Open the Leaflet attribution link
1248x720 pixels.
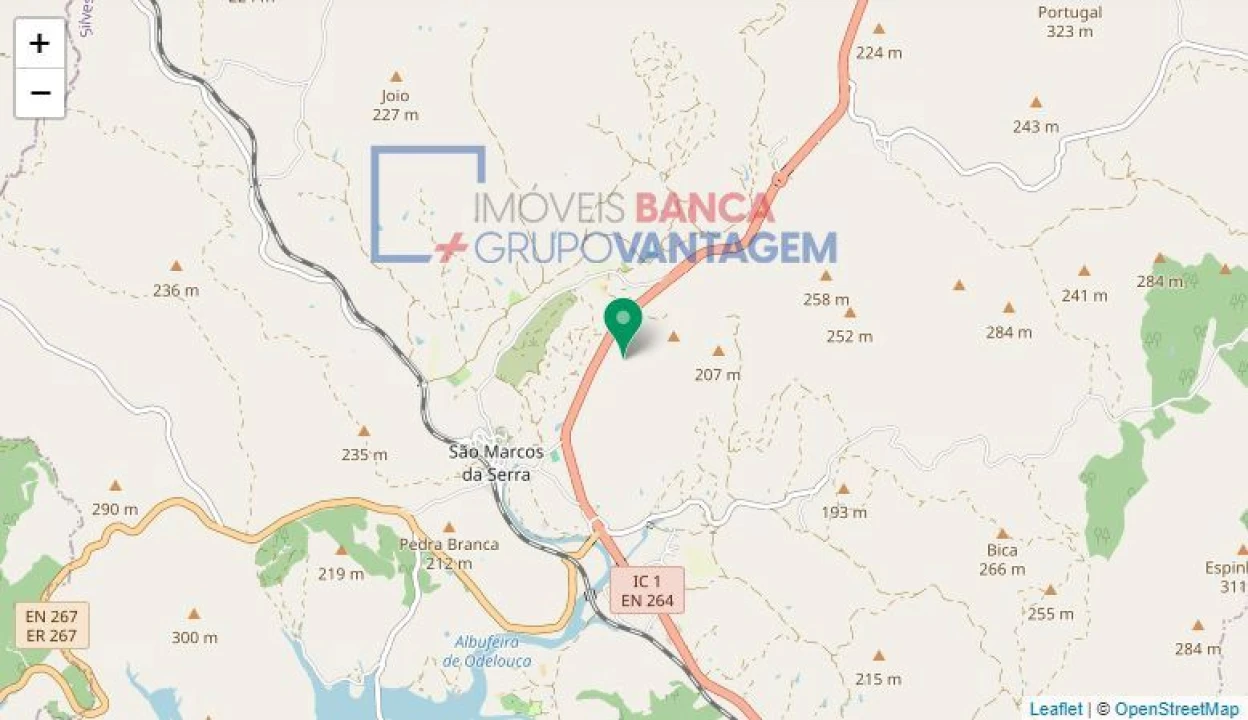1055,708
